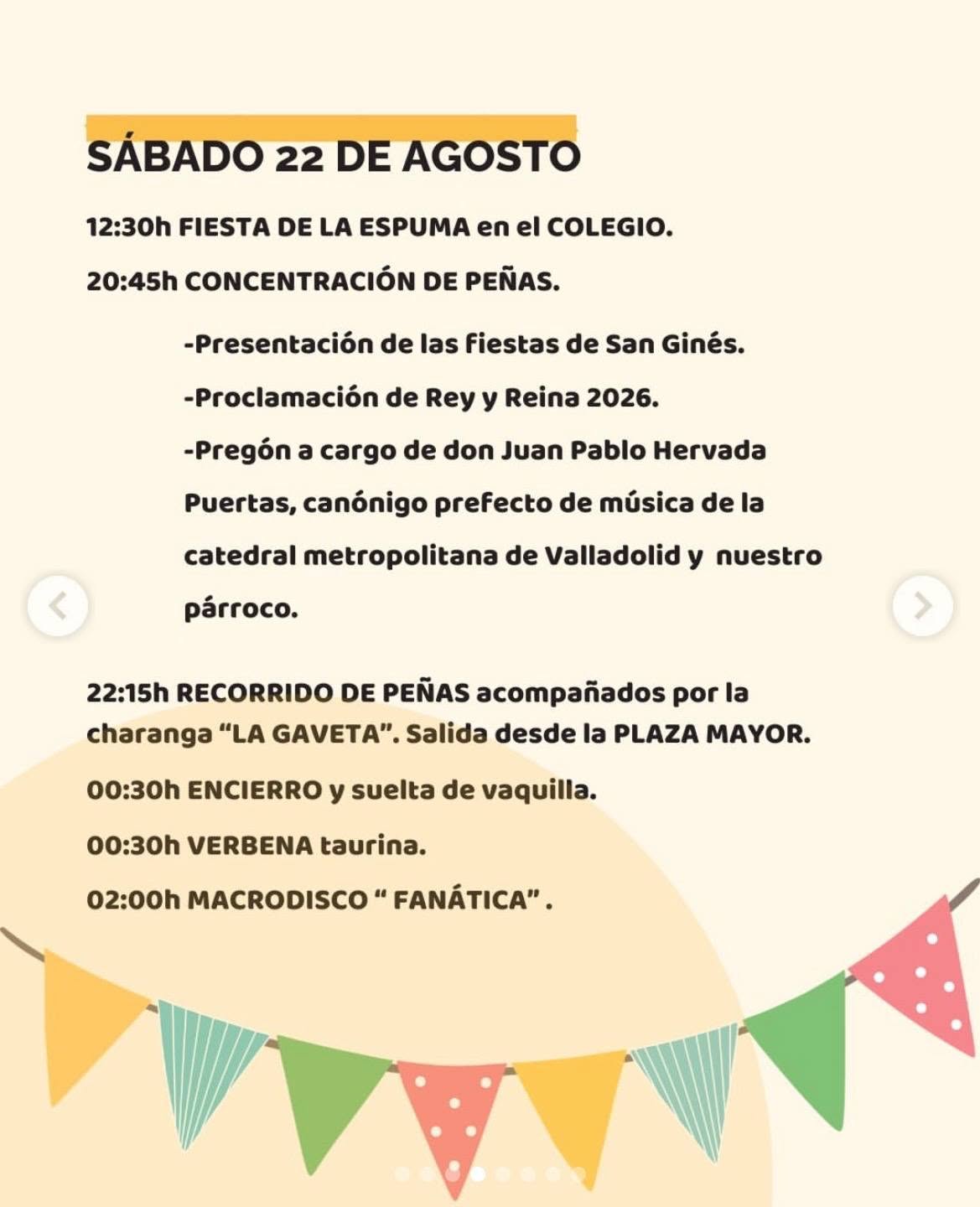This screenshot has height=1207, width=980.
Task: Go back to the previous carousel image
Action: point(58,605)
